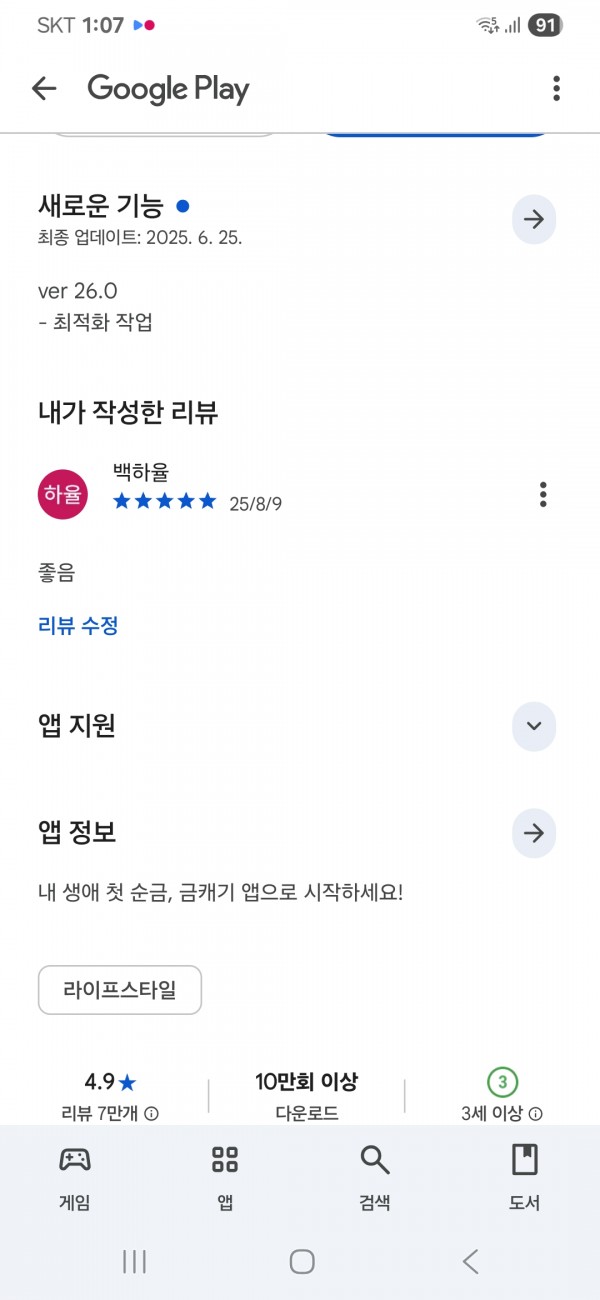Select the 라이프스타일 category chip
Viewport: 600px width, 1300px height.
click(x=120, y=990)
